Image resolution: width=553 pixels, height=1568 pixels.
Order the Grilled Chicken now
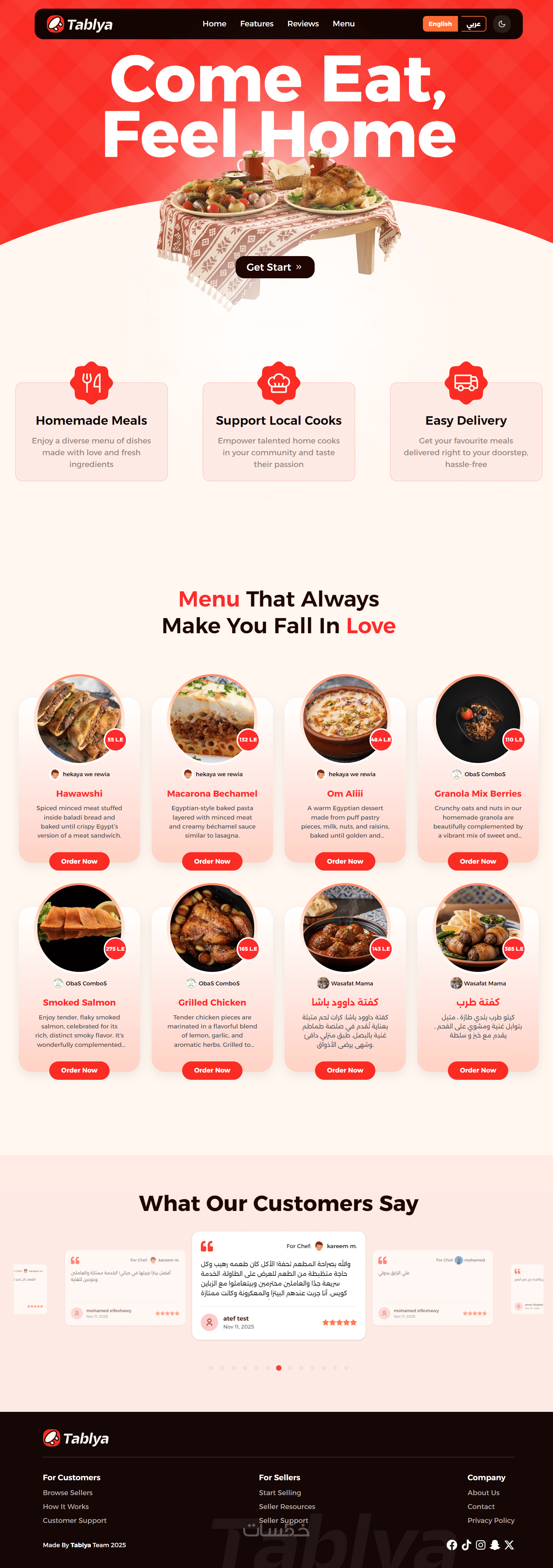coord(212,1070)
